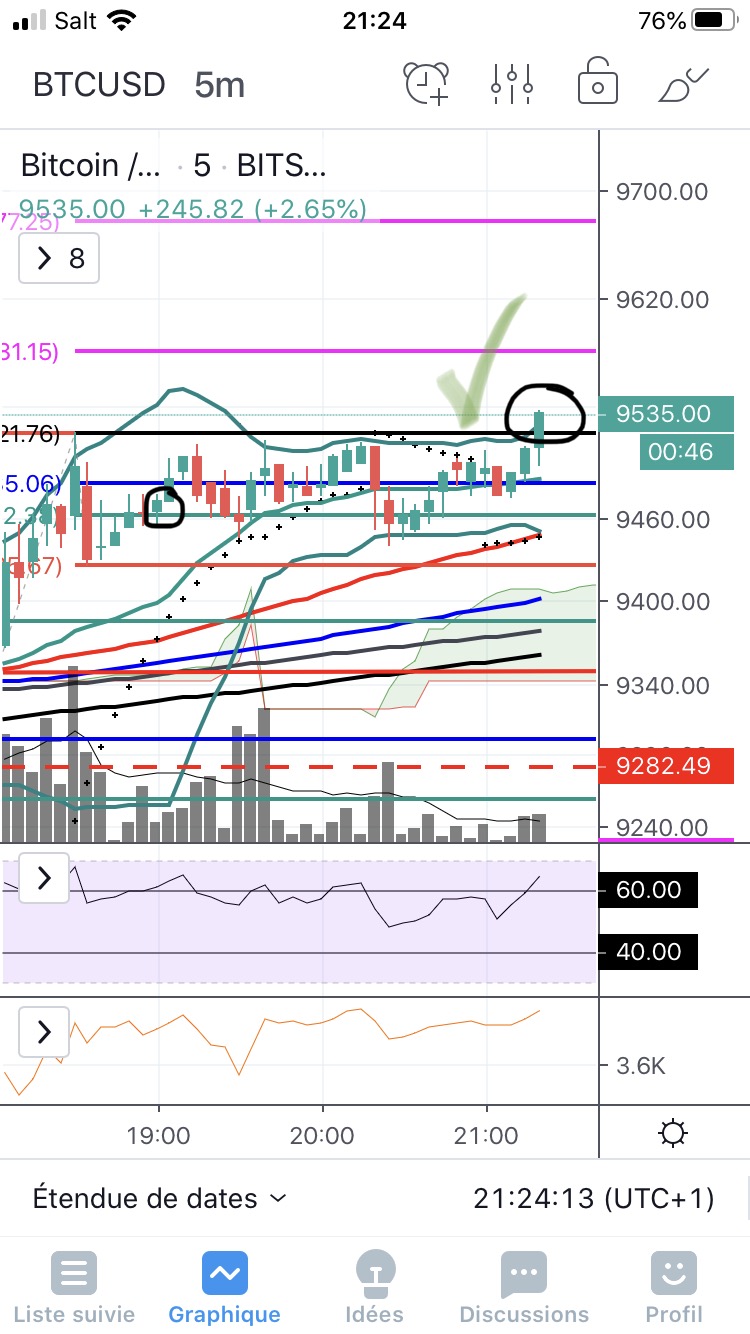Switch to the Profil tab
Screen dimensions: 750x1334
point(674,1288)
